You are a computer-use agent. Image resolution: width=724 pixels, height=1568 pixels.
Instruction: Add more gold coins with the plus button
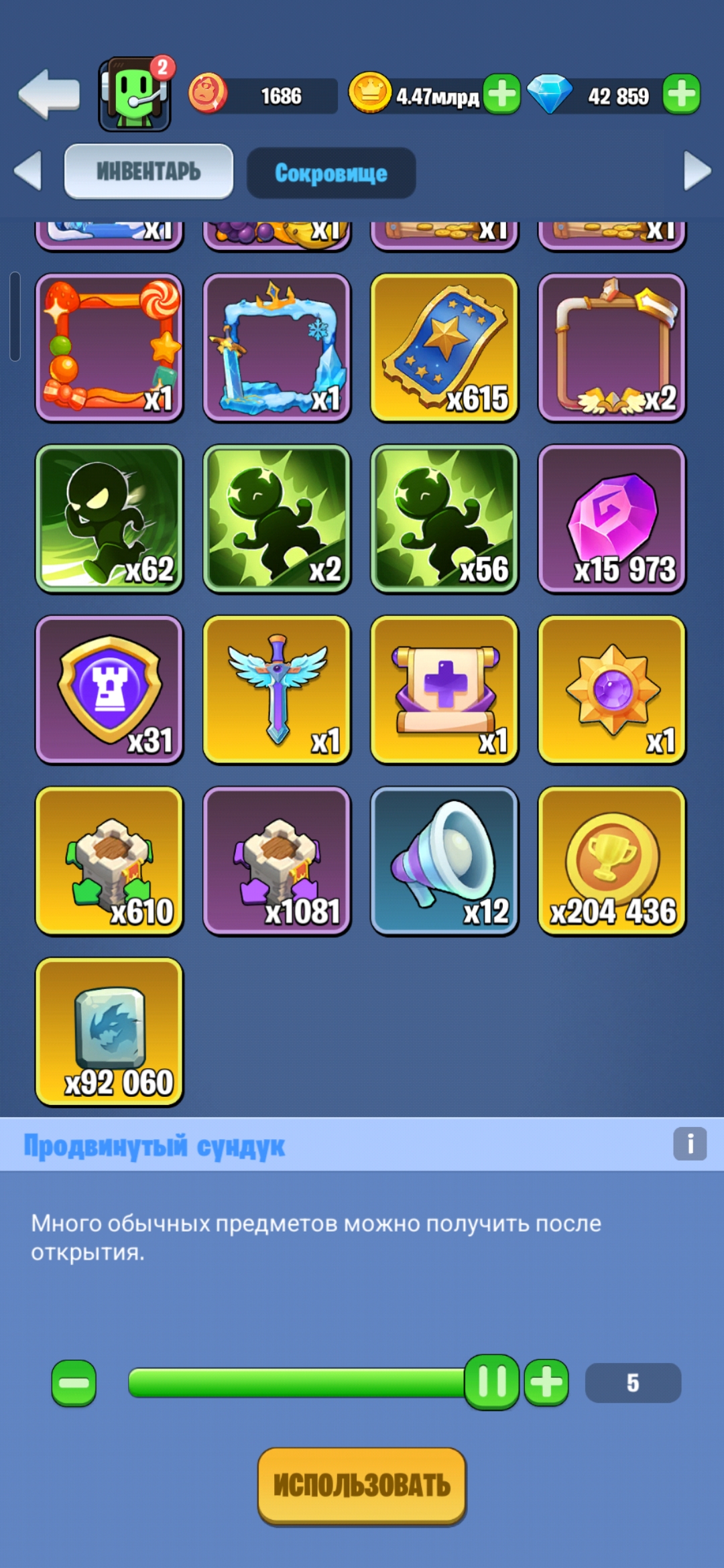coord(502,94)
